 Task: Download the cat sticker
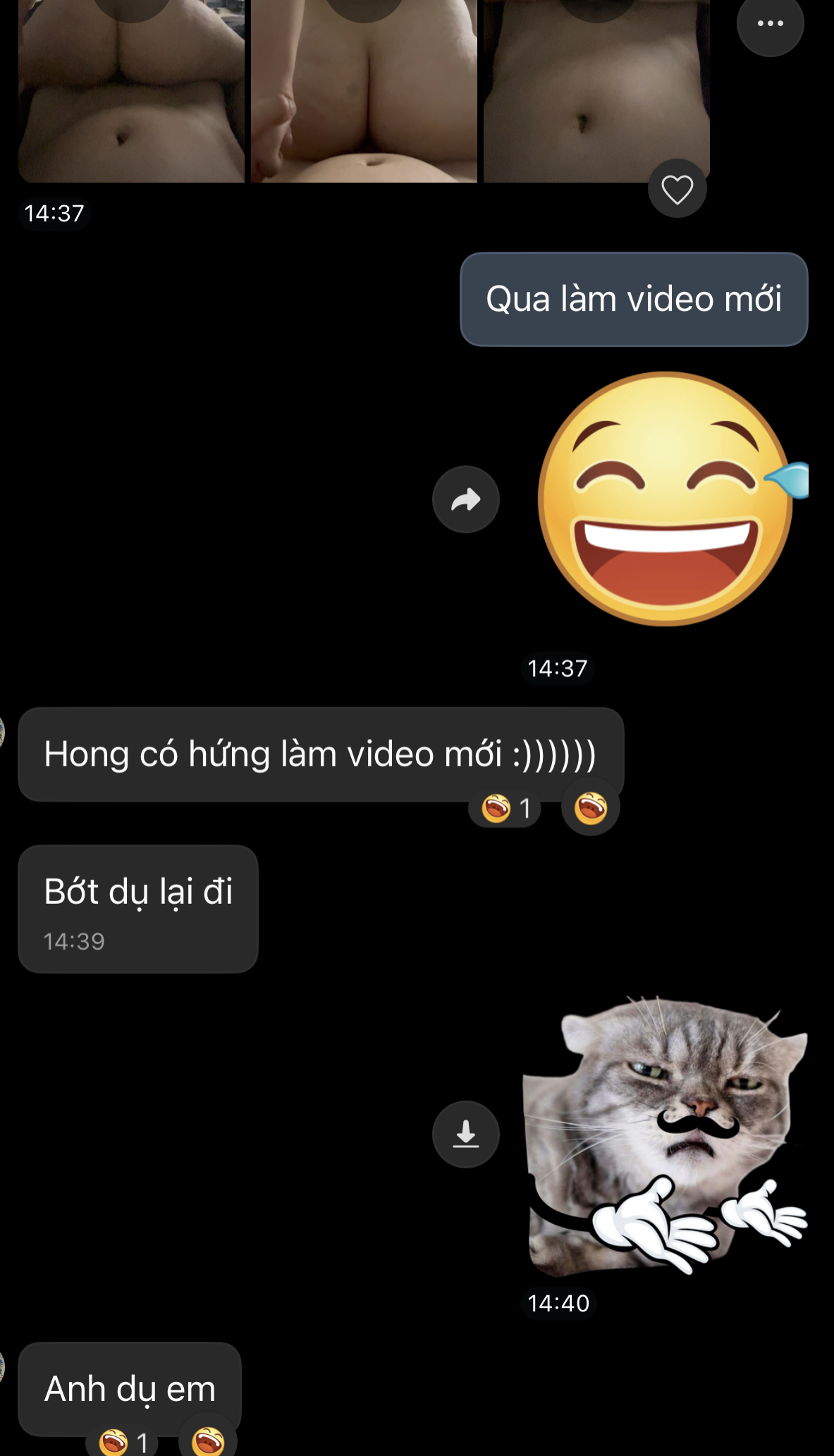click(465, 1134)
